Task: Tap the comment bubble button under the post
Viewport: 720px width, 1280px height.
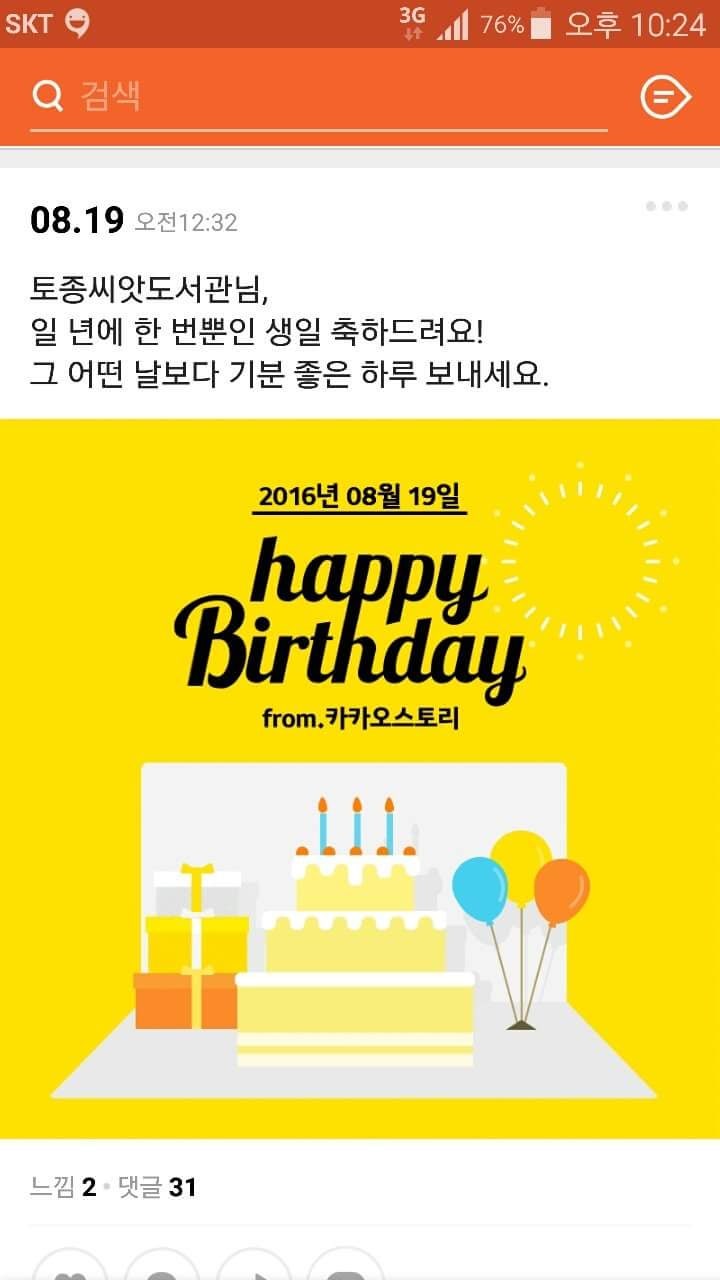Action: tap(162, 1268)
